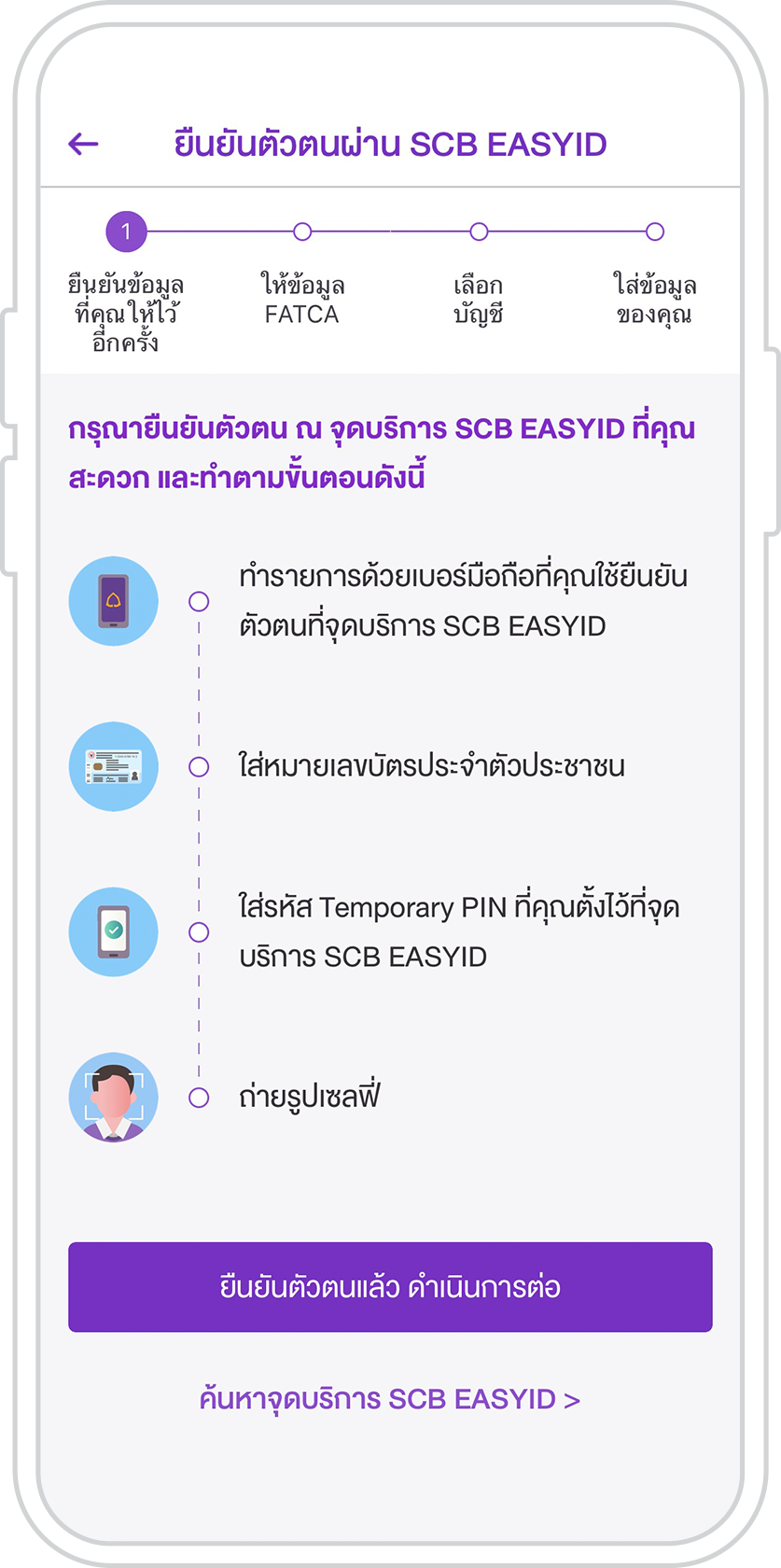Tap ยืนยันตัวตนแล้ว ดำเนินการต่อ button
Image resolution: width=781 pixels, height=1568 pixels.
pyautogui.click(x=390, y=1286)
